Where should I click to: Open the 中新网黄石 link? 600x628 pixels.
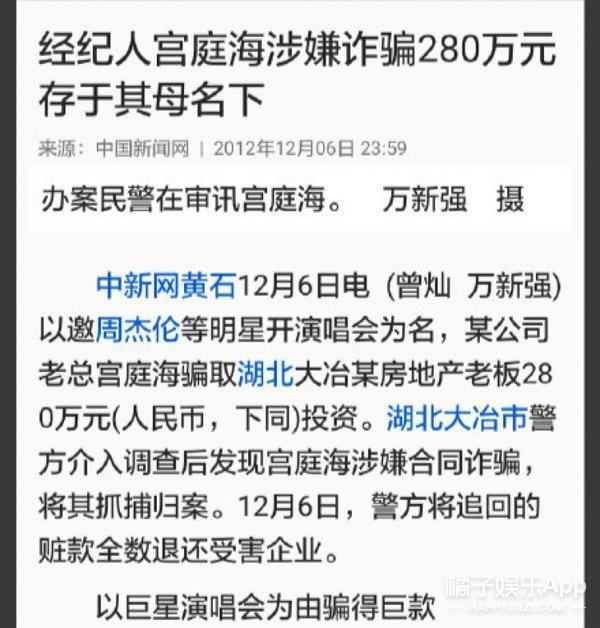click(166, 285)
